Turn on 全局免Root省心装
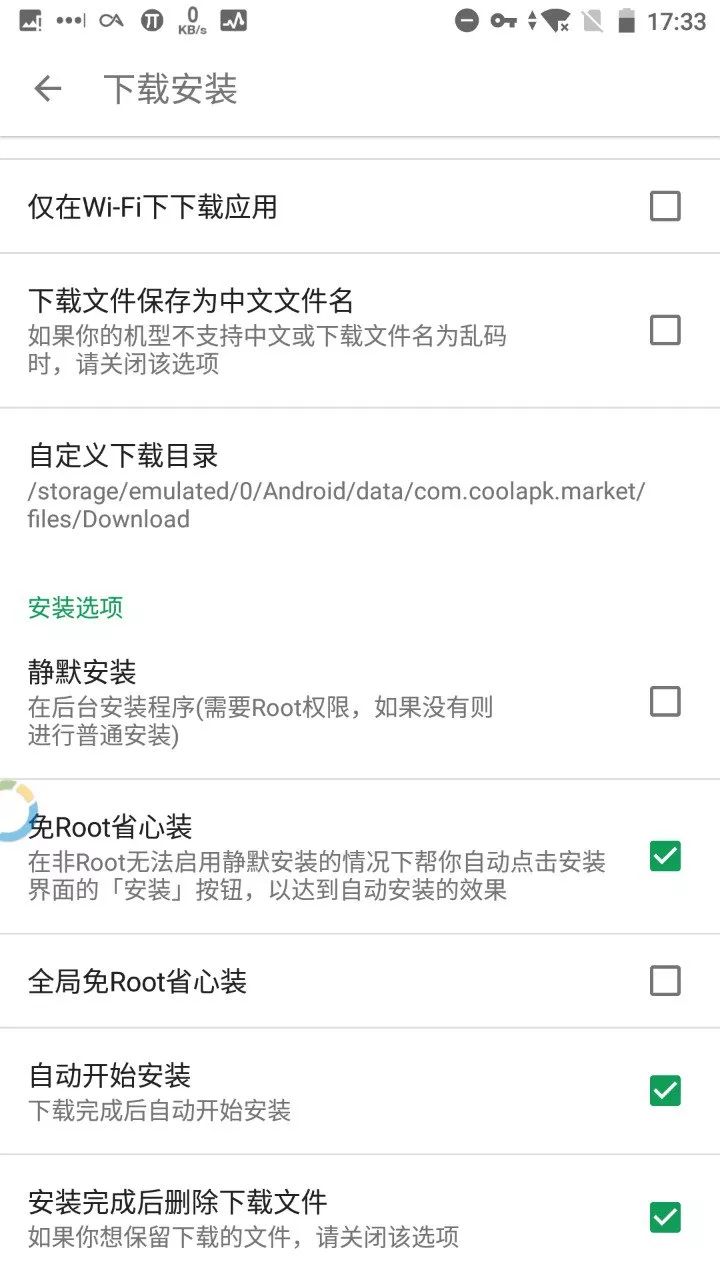720x1280 pixels. [x=665, y=981]
